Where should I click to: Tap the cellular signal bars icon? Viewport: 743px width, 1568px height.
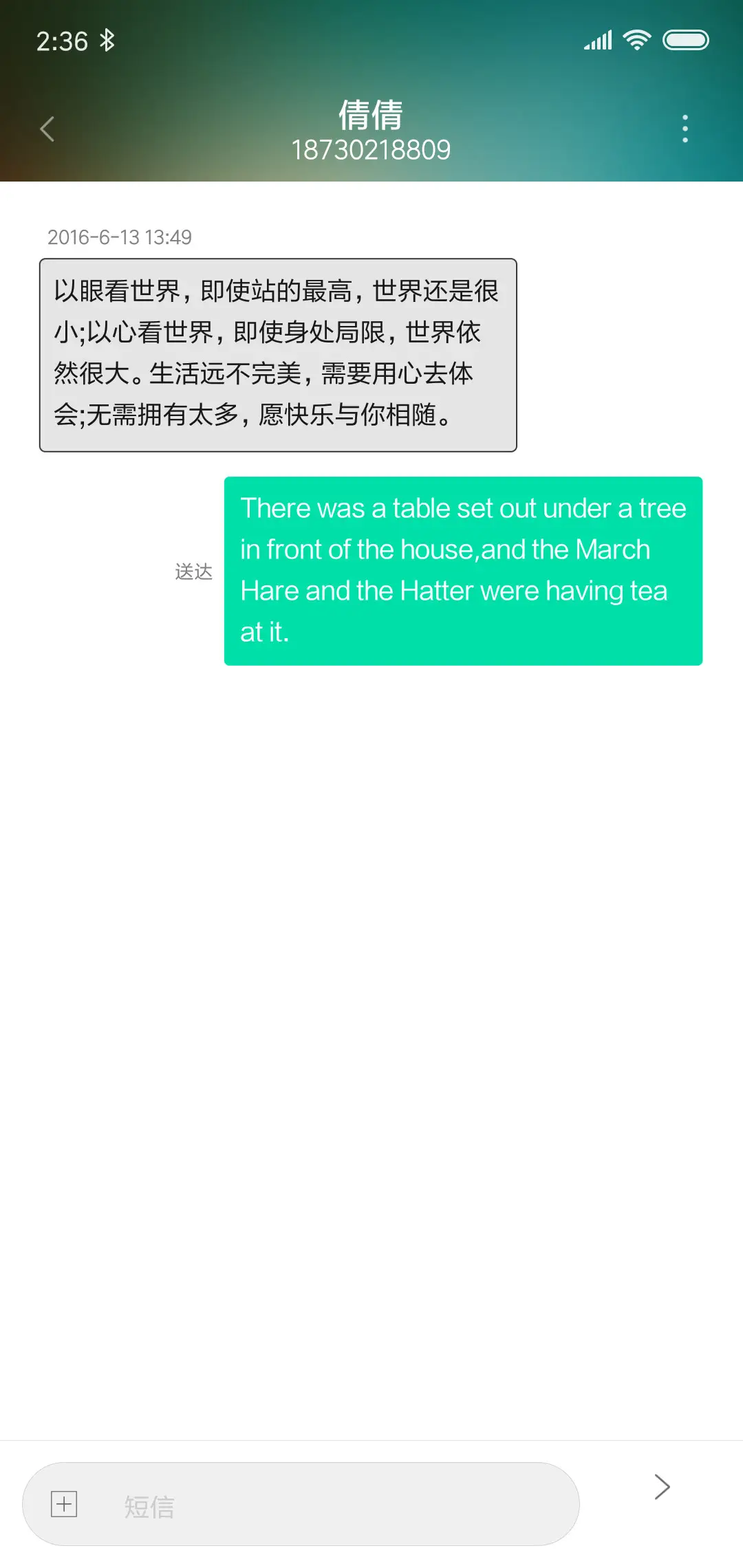click(x=598, y=41)
